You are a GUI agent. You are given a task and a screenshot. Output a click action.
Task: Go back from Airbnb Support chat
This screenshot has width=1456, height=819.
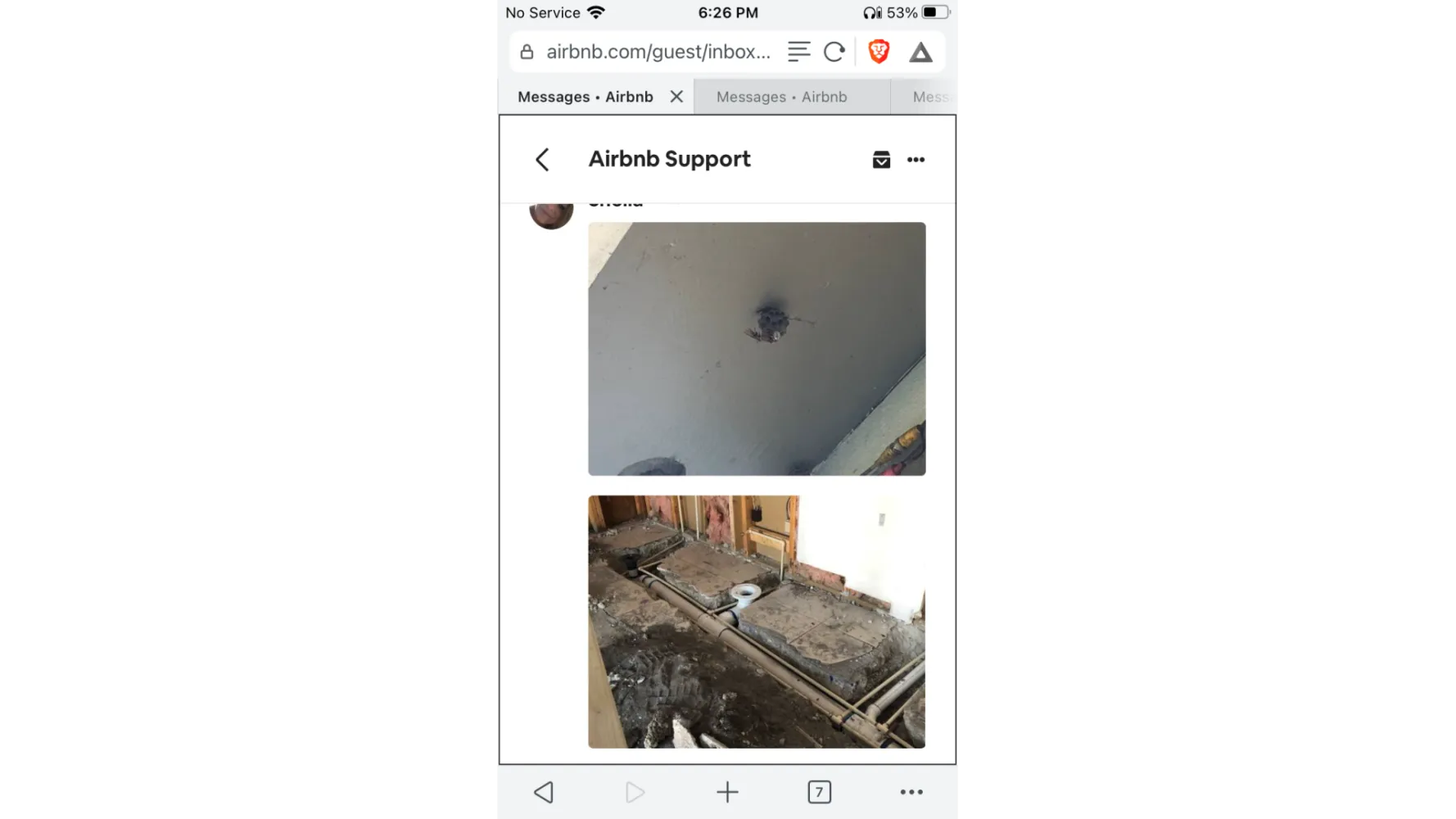pos(542,160)
